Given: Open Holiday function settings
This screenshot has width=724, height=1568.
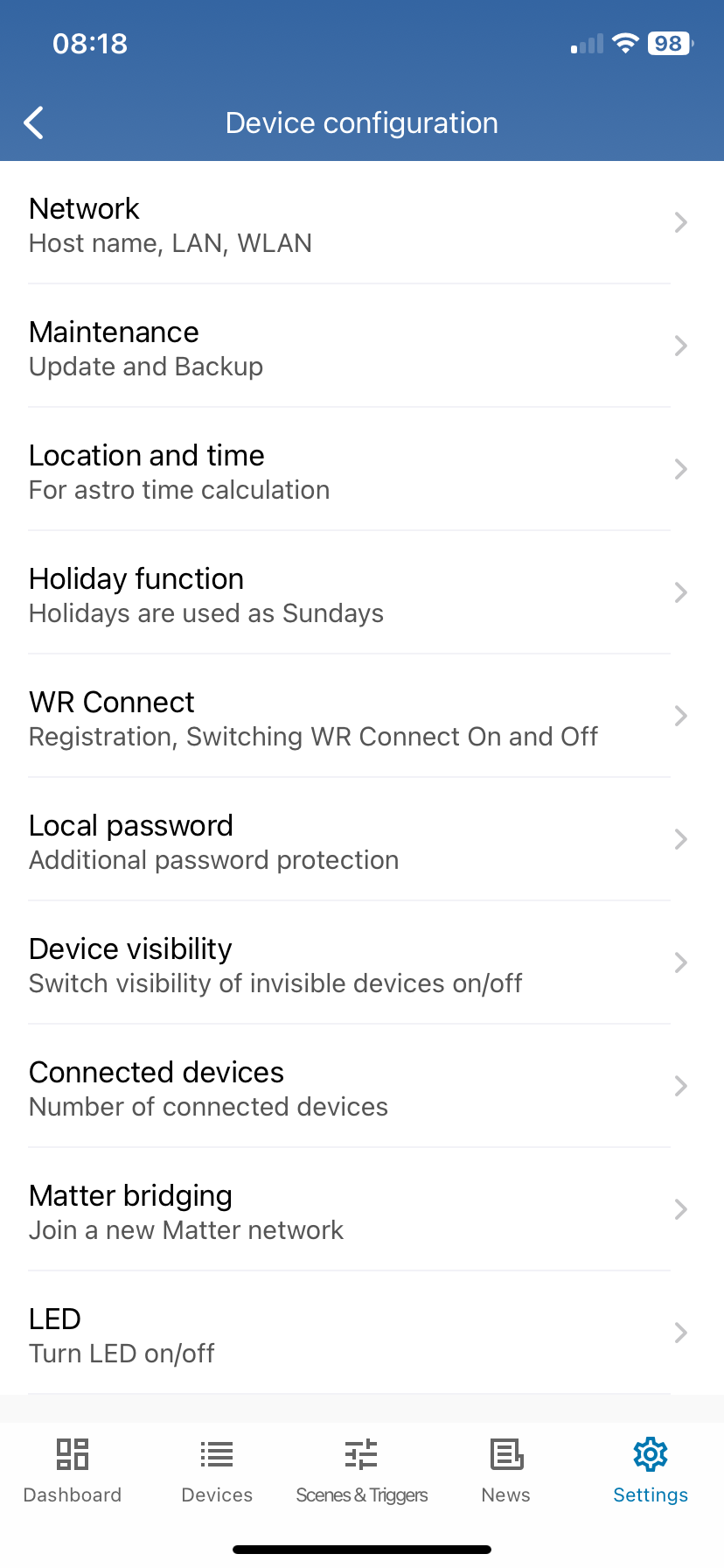Looking at the screenshot, I should coord(350,594).
